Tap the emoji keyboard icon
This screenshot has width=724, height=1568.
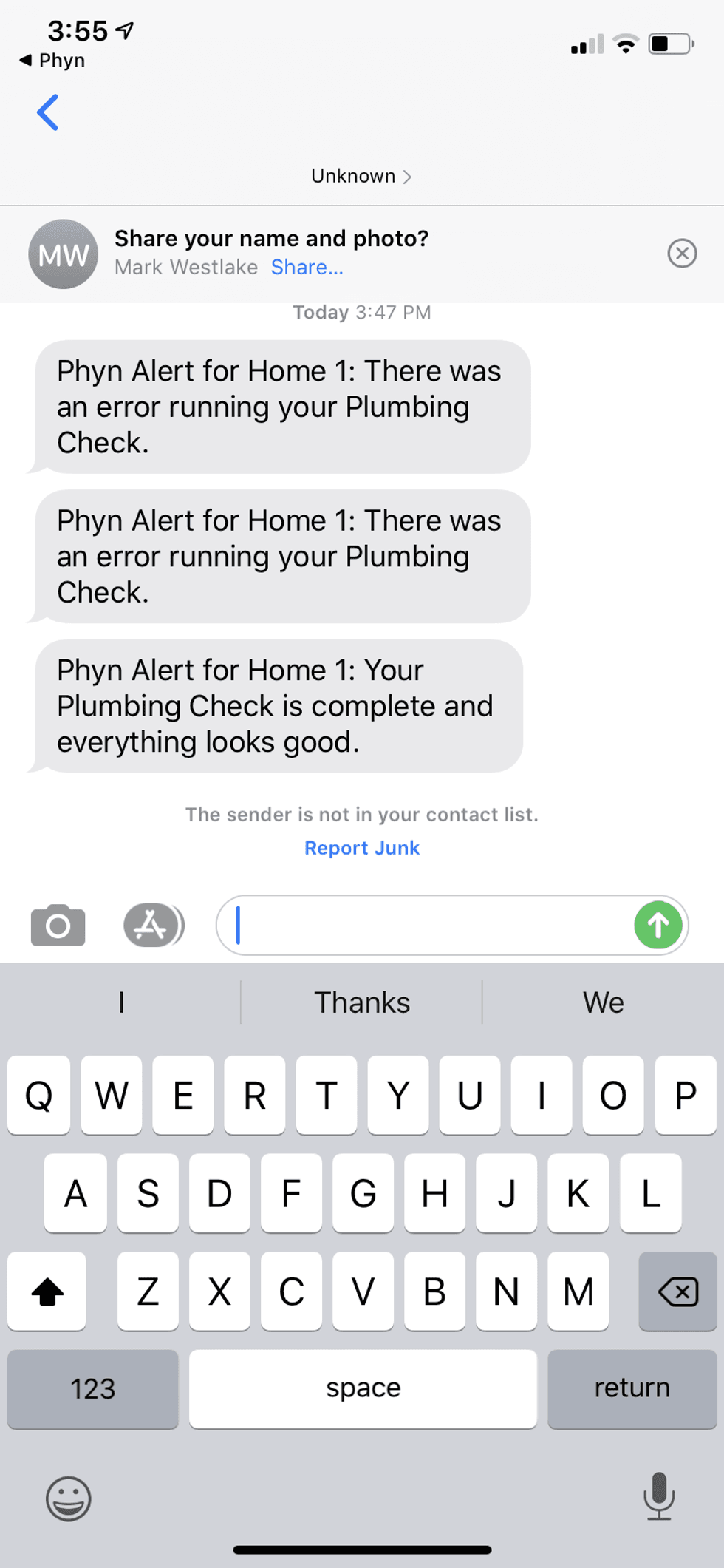[x=68, y=1499]
